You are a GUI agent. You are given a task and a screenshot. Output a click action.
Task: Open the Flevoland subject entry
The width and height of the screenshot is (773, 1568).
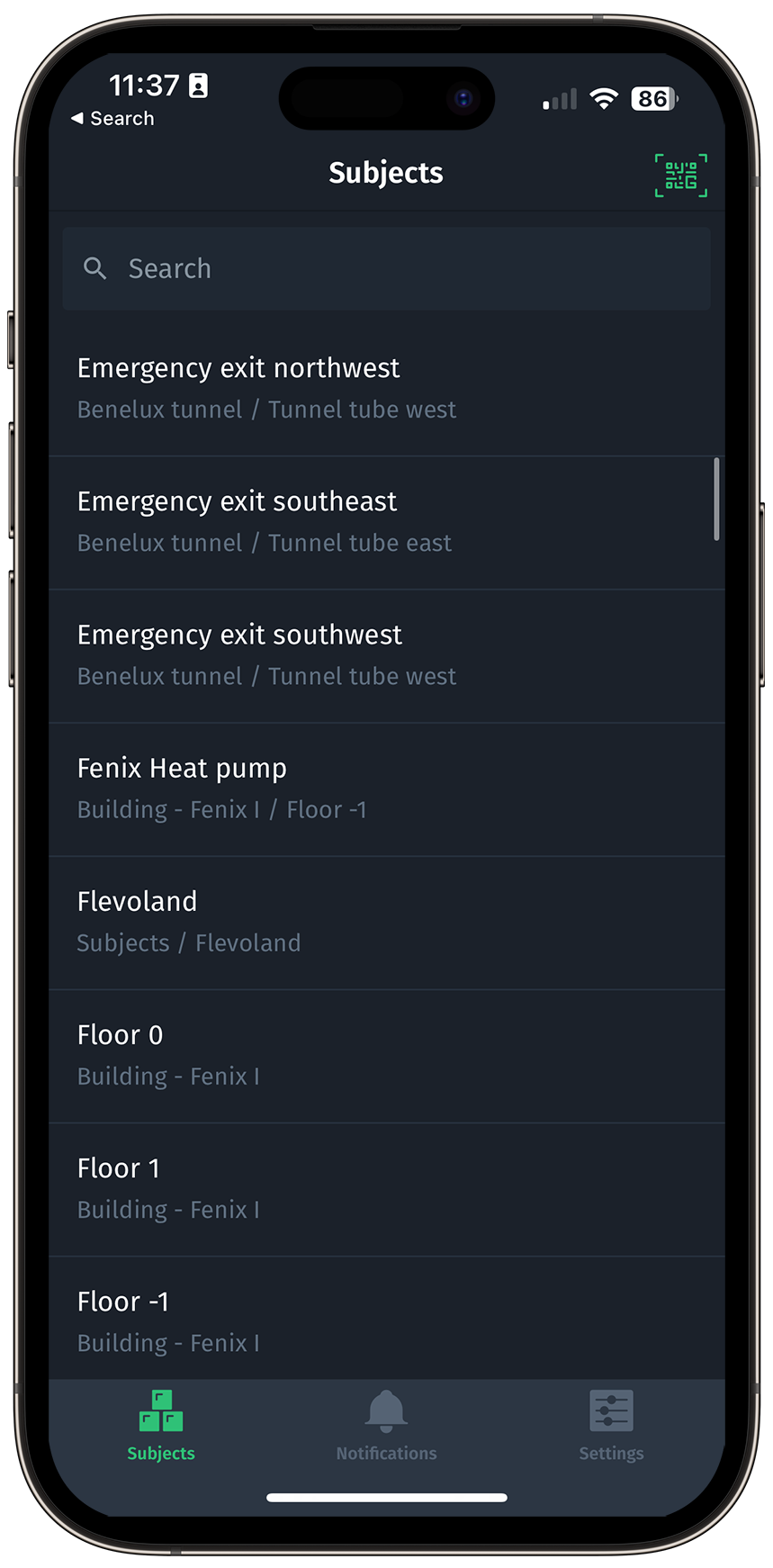tap(386, 920)
